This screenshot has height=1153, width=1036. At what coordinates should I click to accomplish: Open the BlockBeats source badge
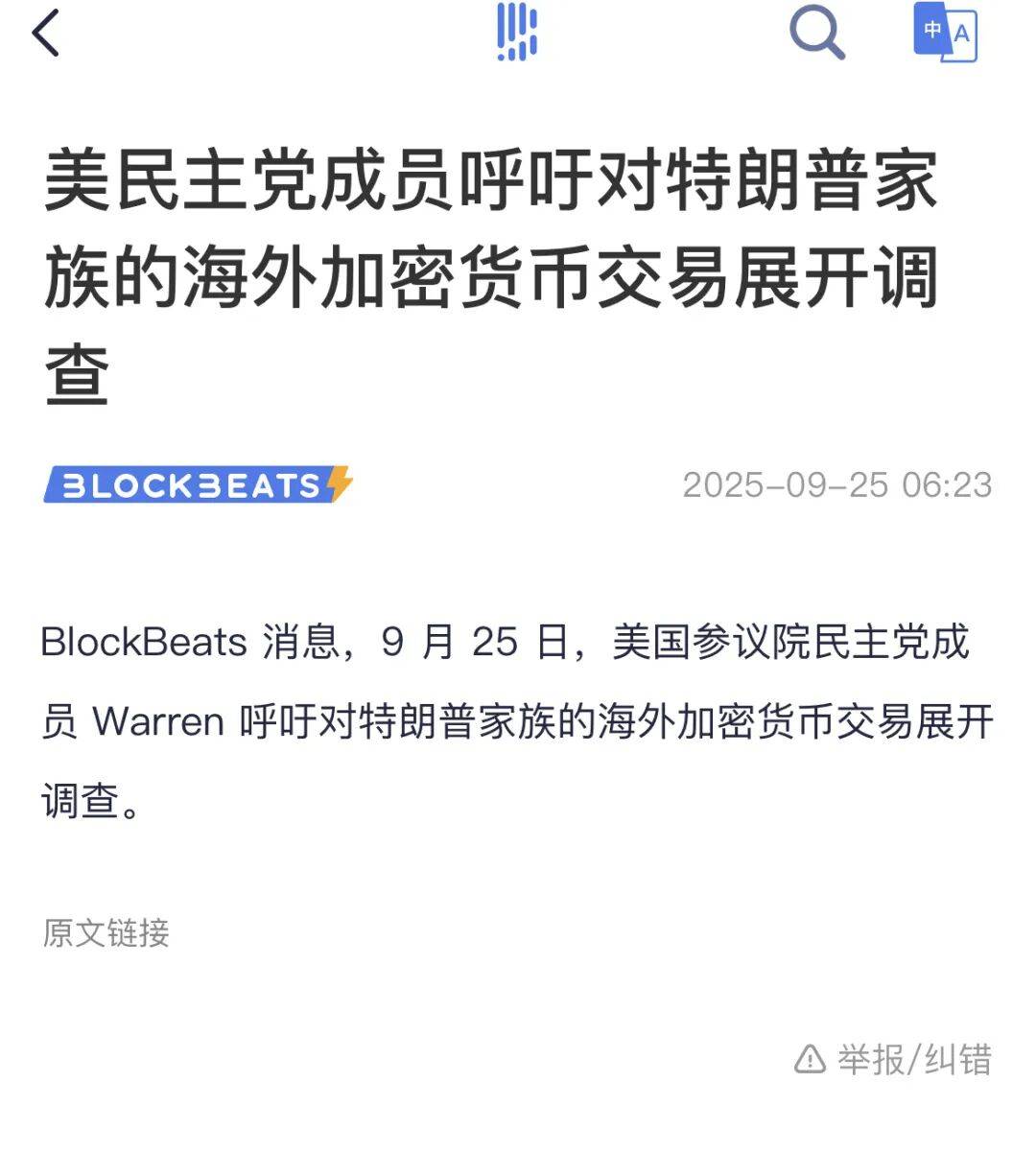point(198,485)
